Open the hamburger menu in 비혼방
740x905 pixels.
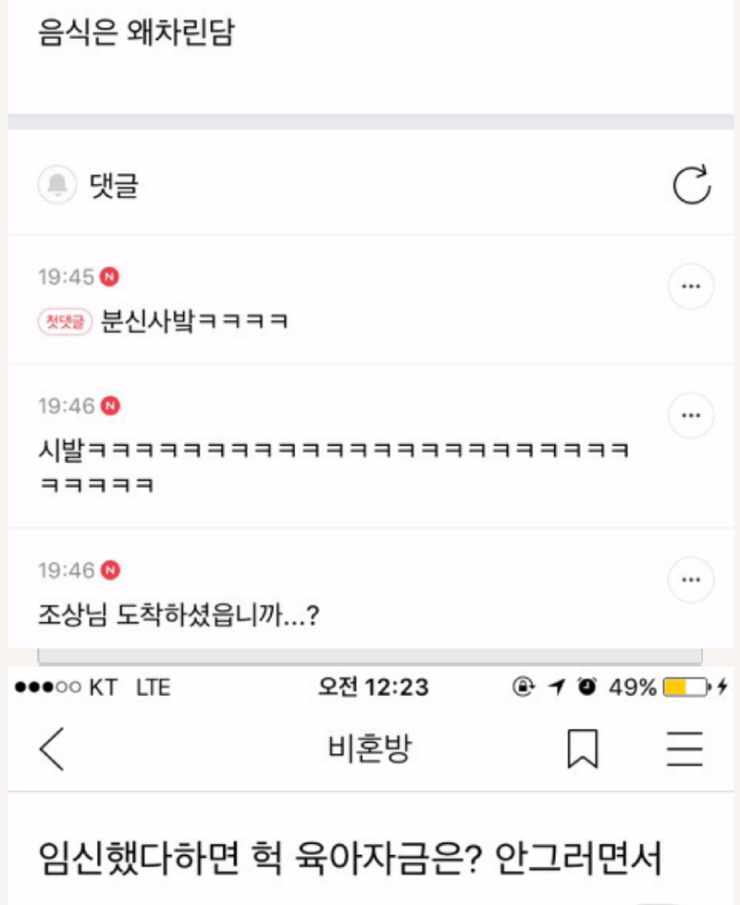coord(685,749)
